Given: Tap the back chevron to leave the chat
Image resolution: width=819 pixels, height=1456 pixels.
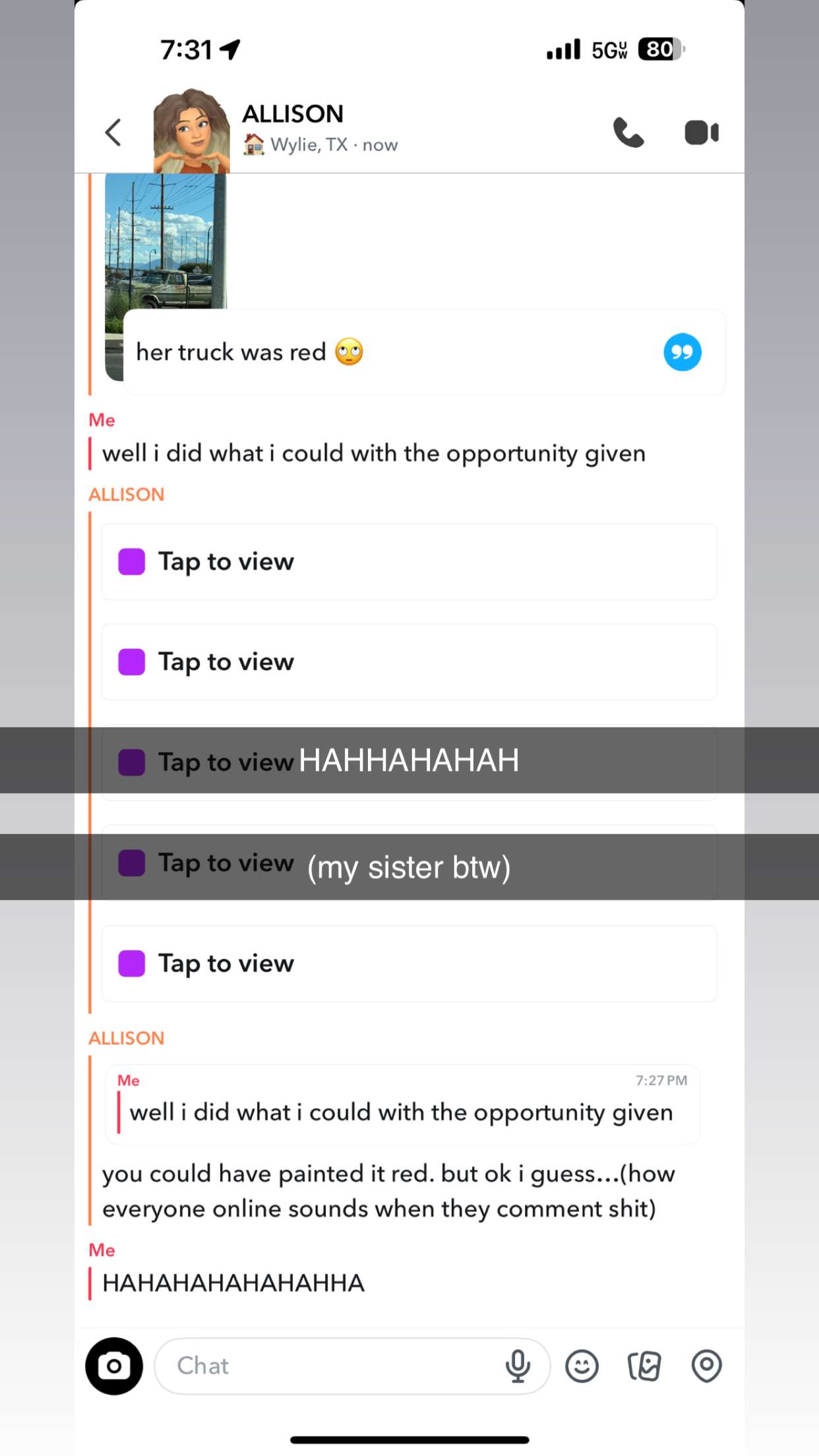Looking at the screenshot, I should pyautogui.click(x=112, y=133).
